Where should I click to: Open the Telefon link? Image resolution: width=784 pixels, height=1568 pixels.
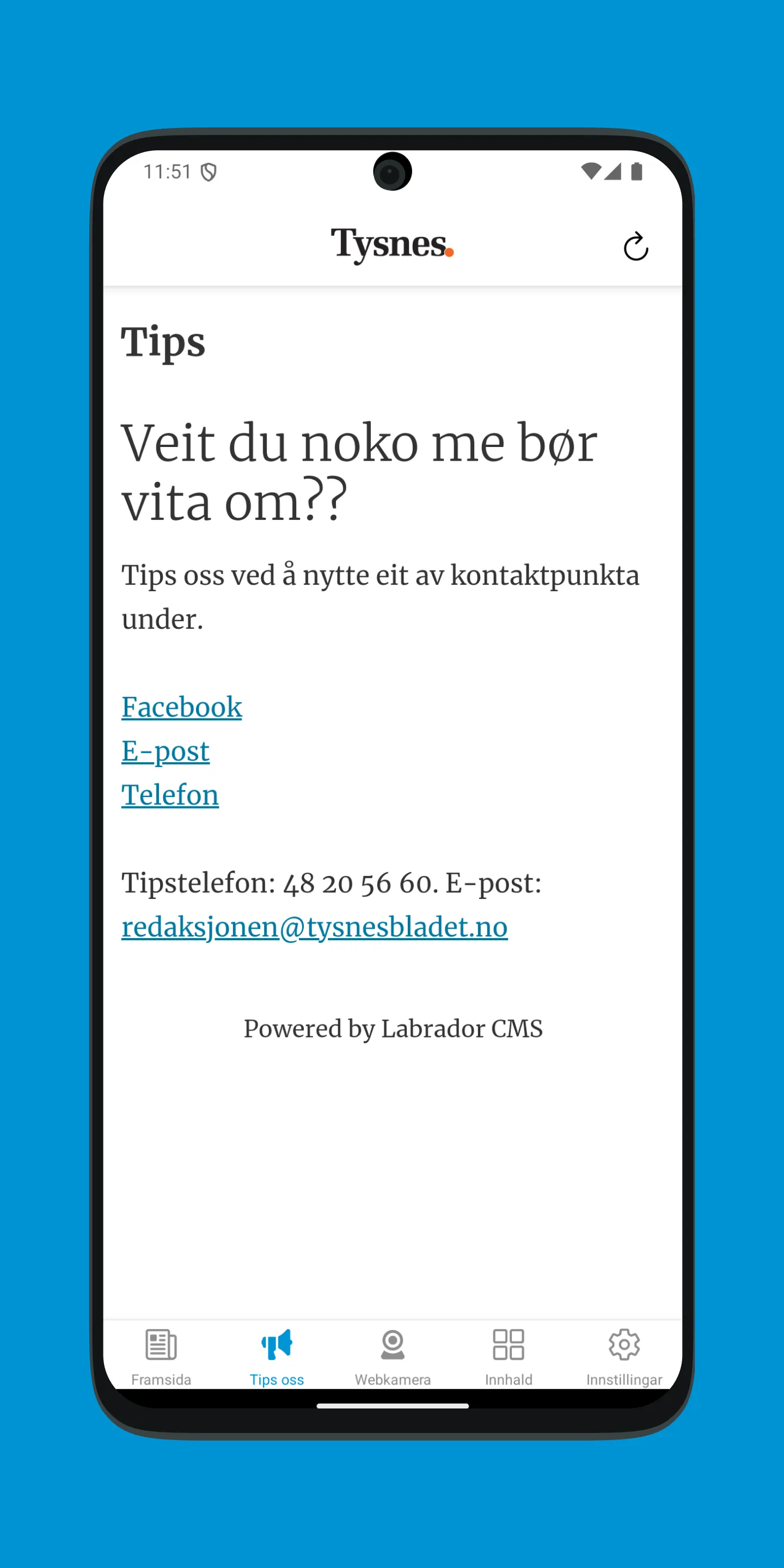[170, 794]
